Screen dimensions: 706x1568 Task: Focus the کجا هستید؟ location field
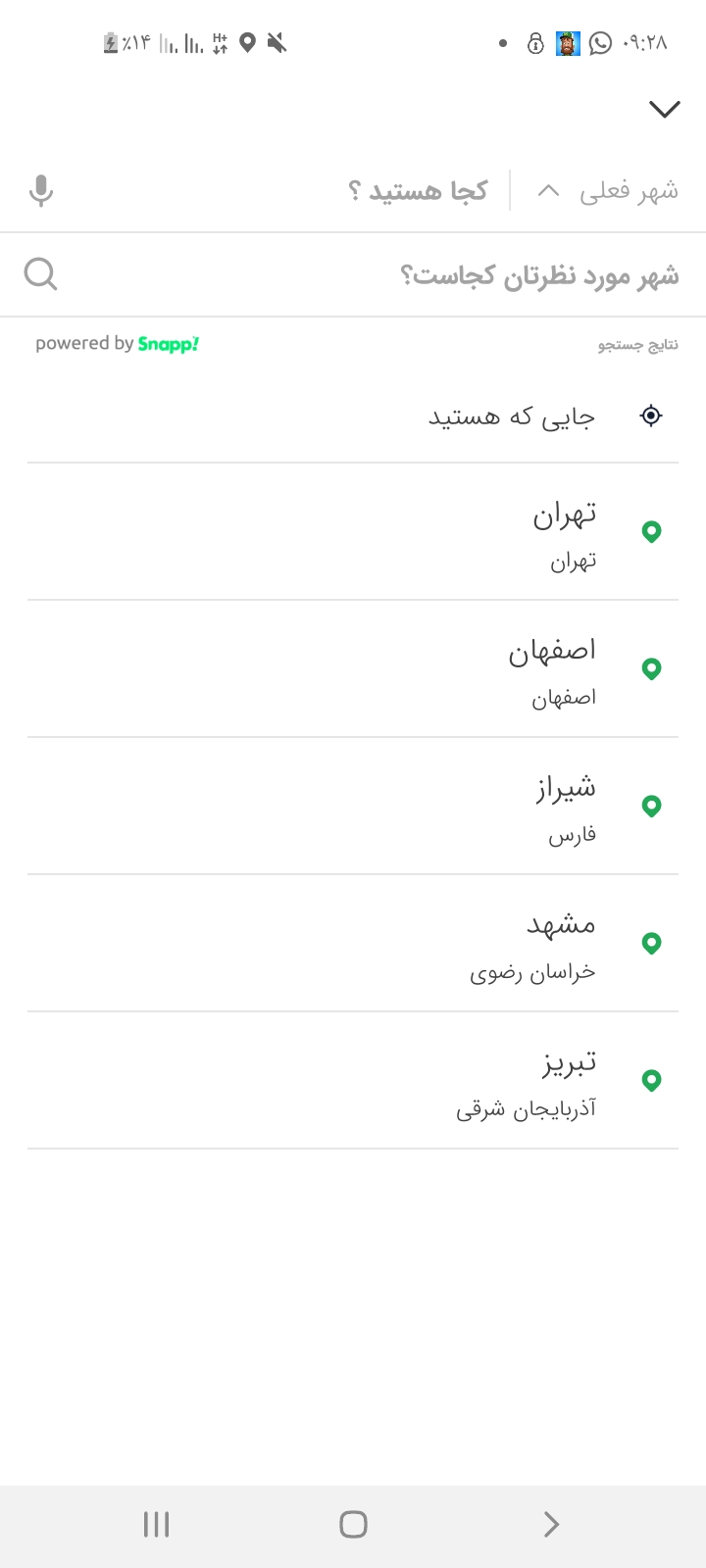point(419,191)
